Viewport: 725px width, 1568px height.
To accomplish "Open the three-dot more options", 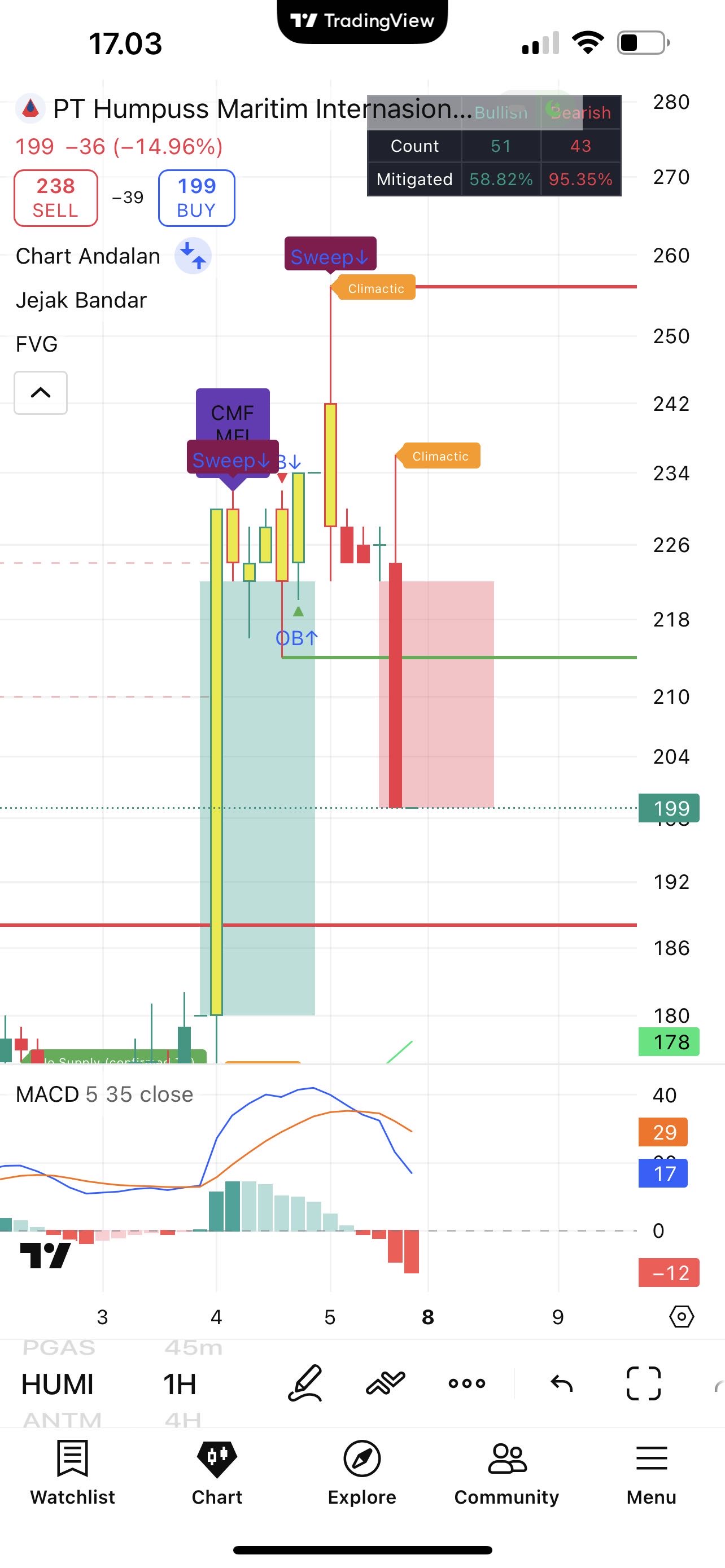I will tap(467, 1383).
